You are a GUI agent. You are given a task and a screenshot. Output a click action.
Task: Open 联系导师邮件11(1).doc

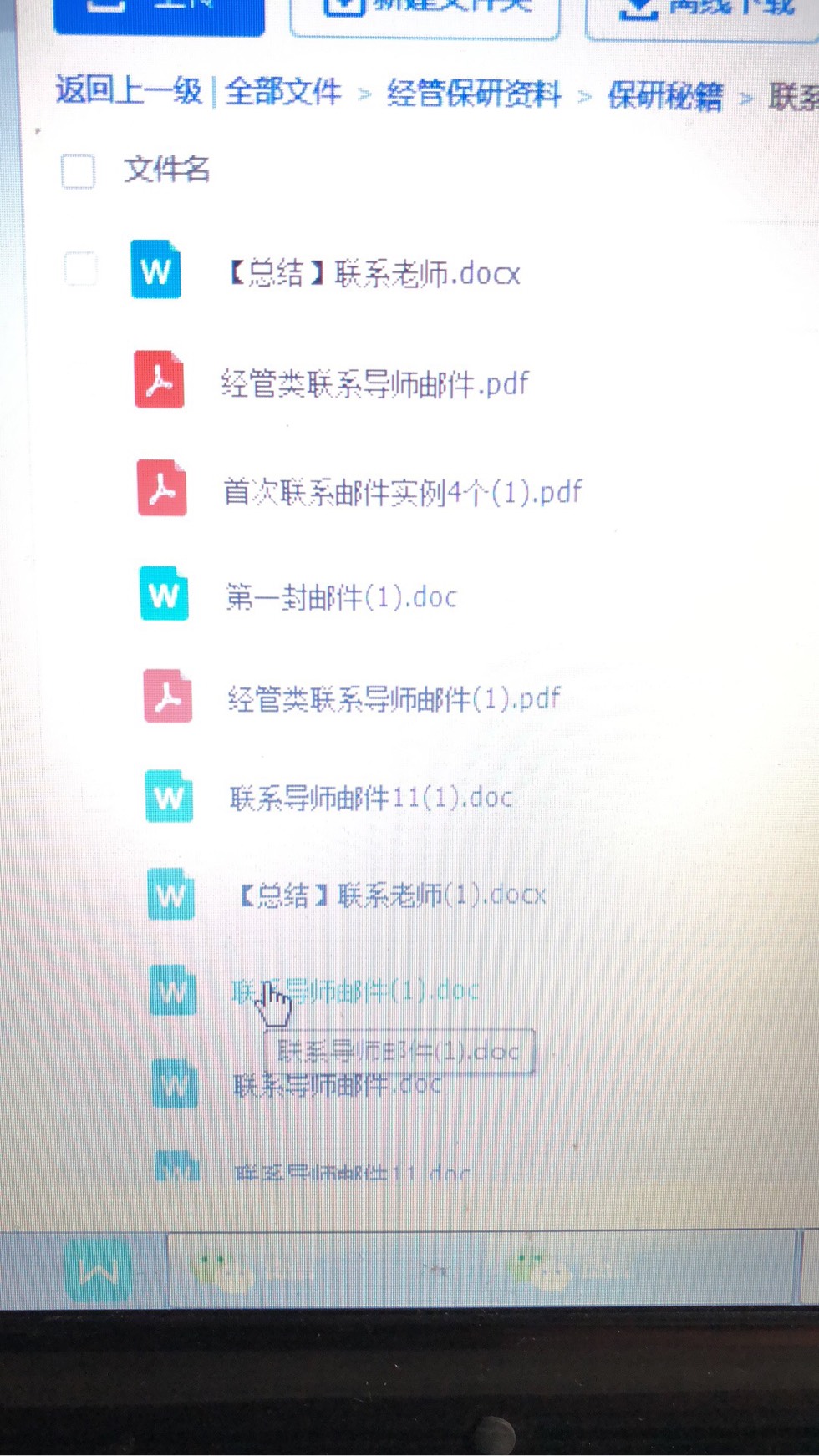click(370, 798)
